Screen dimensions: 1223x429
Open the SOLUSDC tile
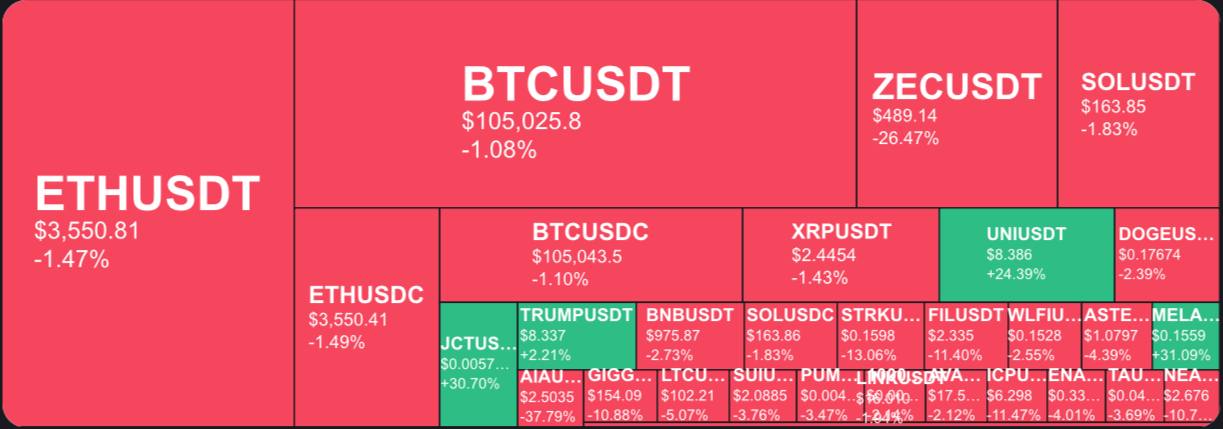coord(790,335)
